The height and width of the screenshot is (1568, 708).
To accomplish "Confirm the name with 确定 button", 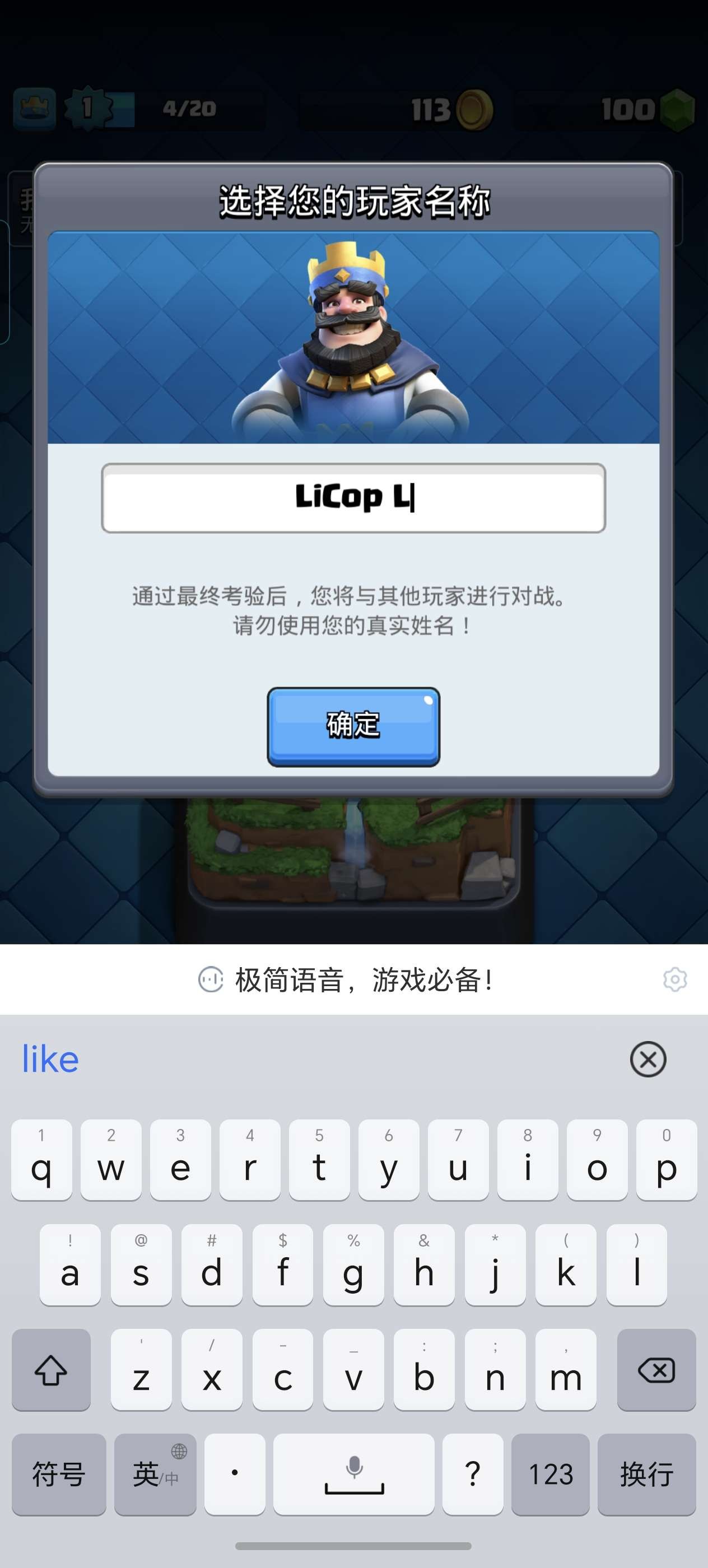I will click(353, 726).
